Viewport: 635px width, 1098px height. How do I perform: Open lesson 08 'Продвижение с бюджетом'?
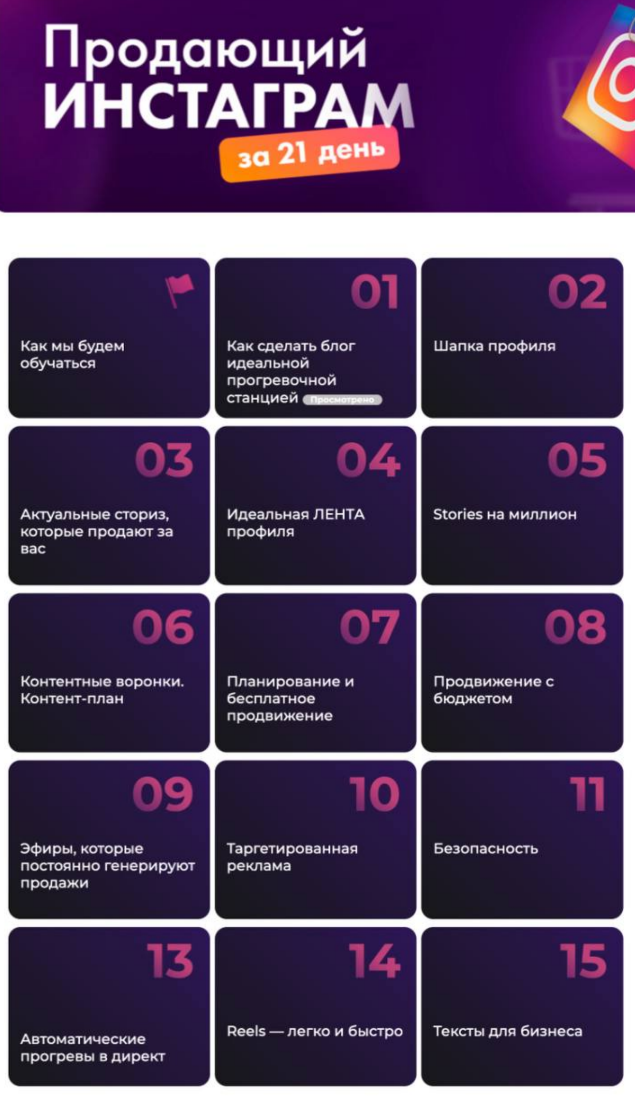tap(522, 673)
